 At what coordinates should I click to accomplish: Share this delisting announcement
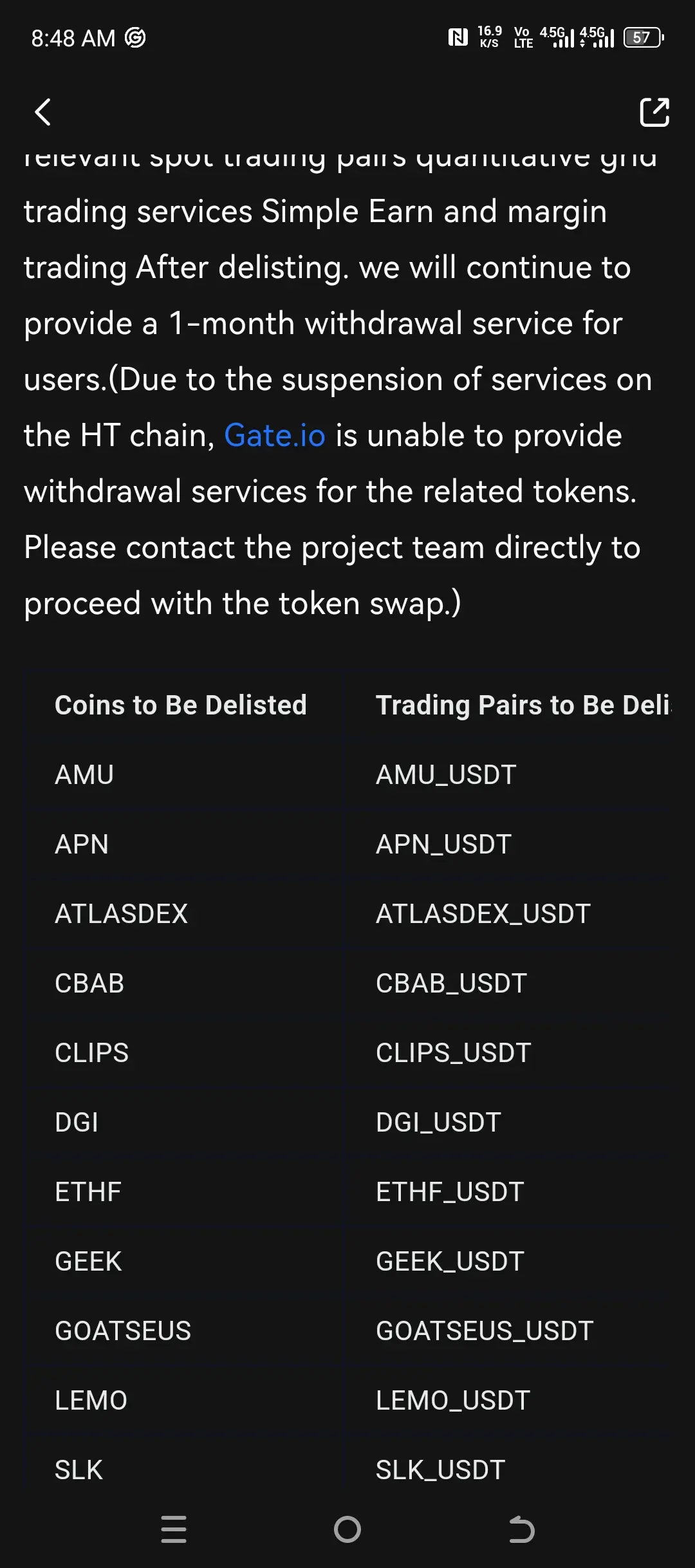click(654, 113)
